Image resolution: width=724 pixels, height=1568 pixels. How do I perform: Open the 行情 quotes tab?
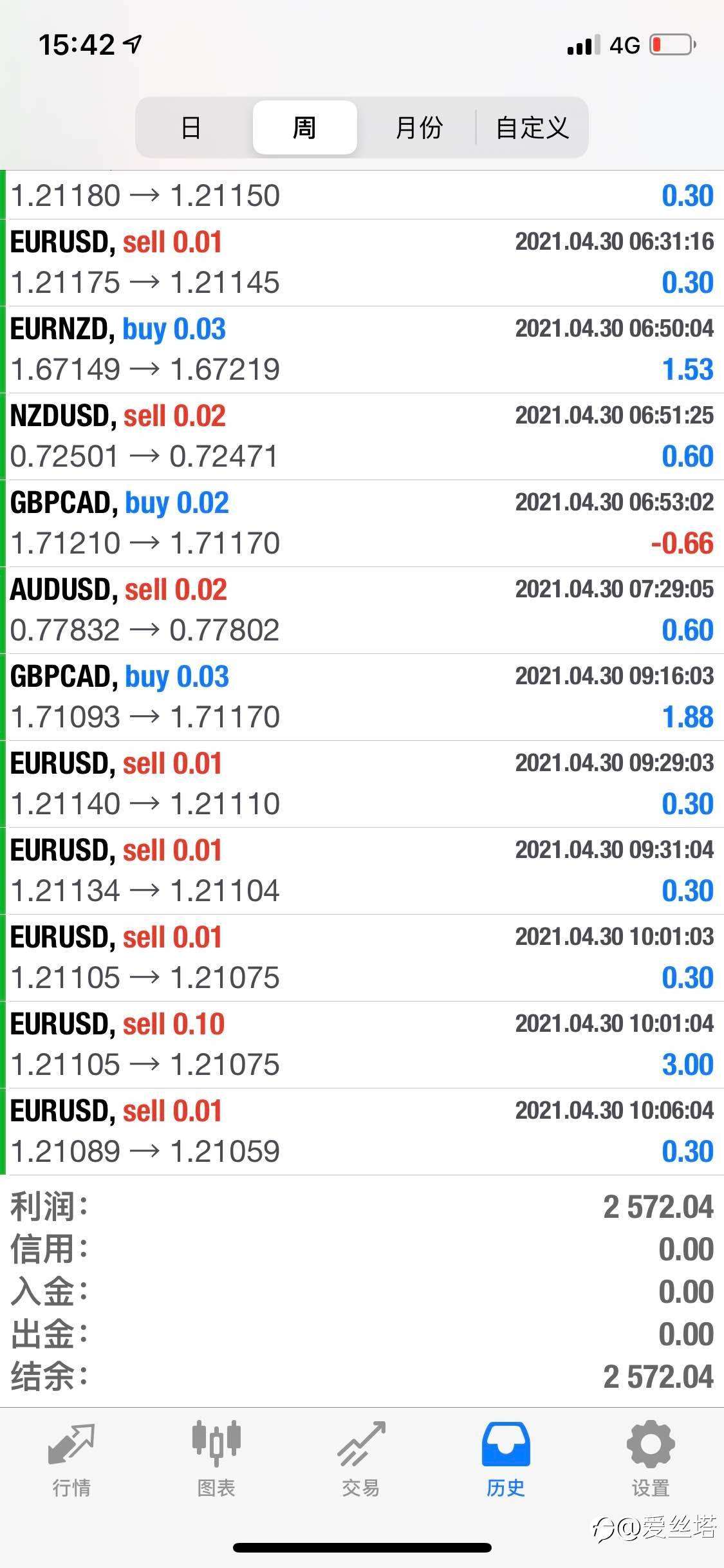tap(71, 1459)
